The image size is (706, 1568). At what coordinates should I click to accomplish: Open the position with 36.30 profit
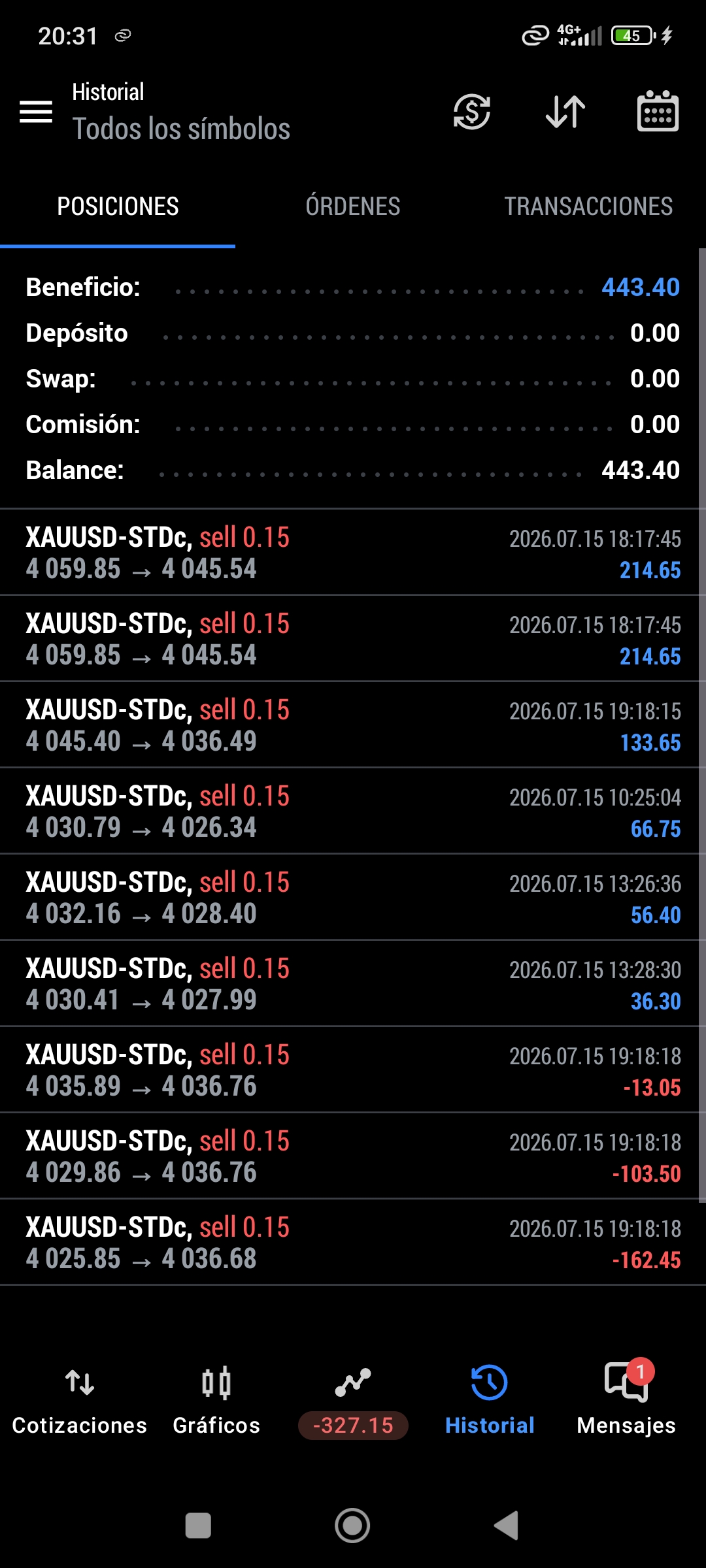[353, 983]
